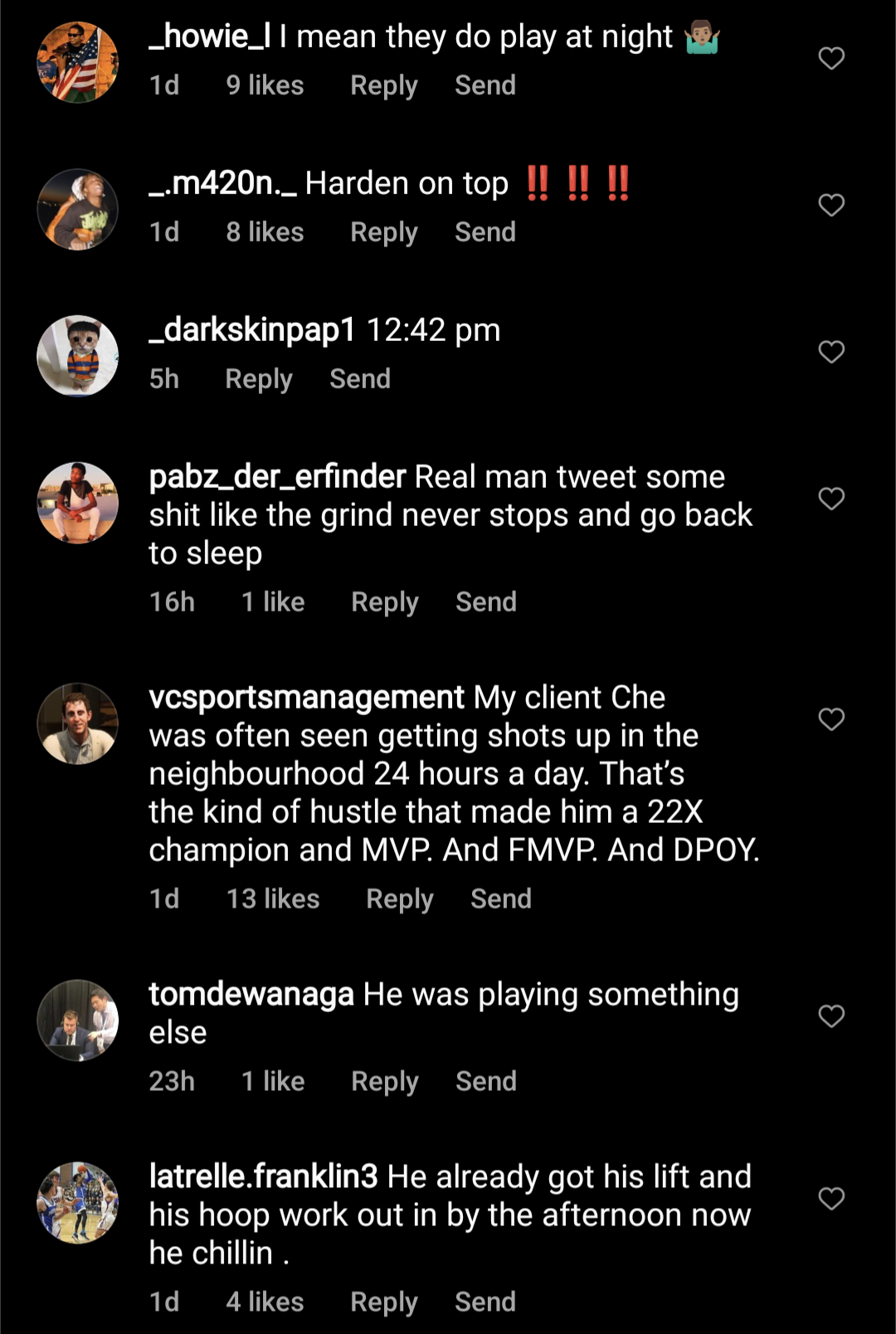The height and width of the screenshot is (1334, 896).
Task: Send latrelle.franklin3's comment
Action: coord(485,1302)
